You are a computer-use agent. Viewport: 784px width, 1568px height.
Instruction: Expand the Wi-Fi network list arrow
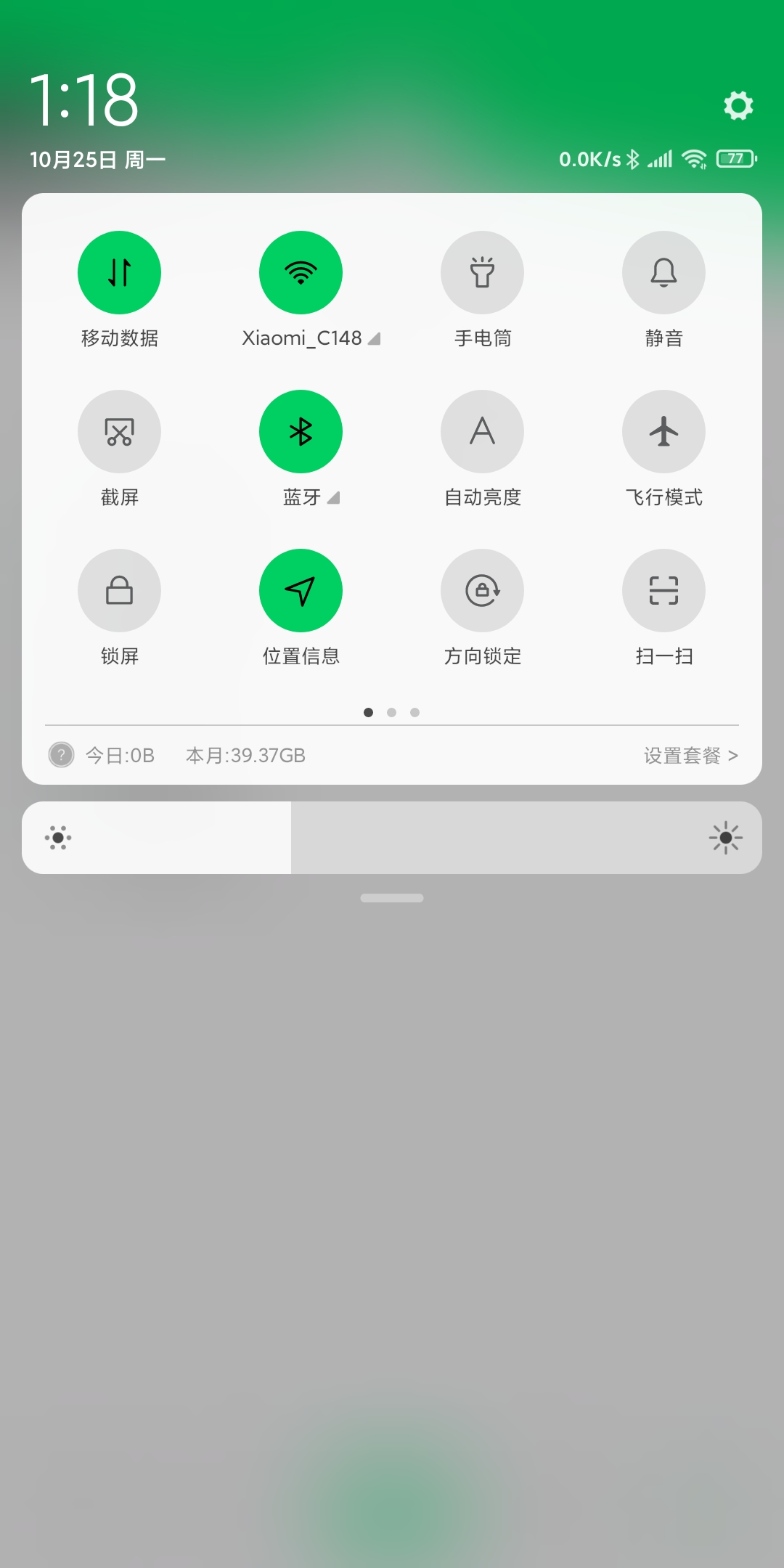pyautogui.click(x=375, y=339)
